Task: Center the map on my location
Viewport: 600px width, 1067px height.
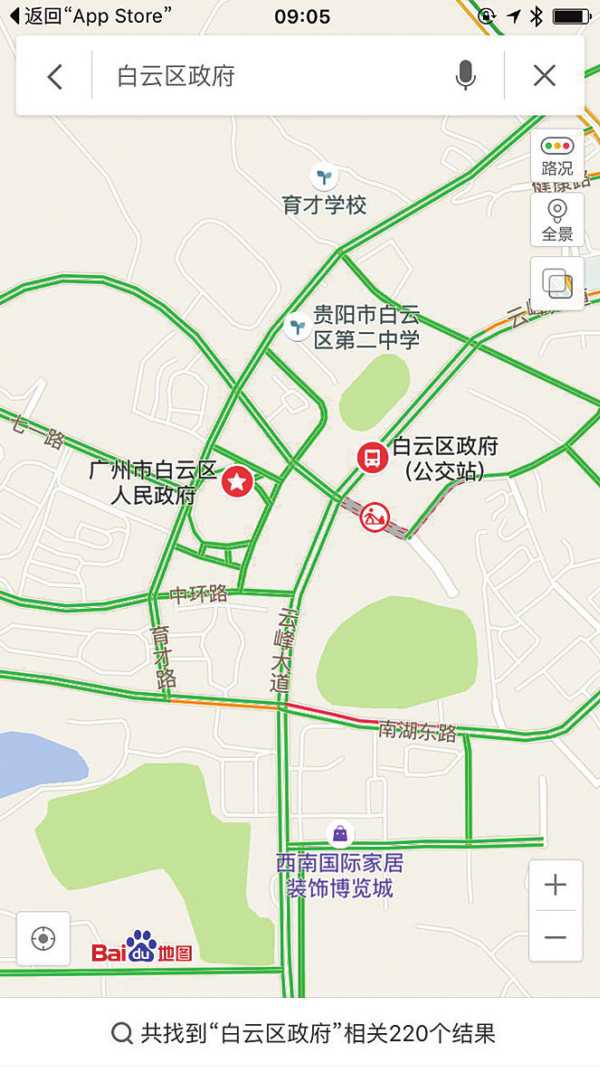Action: [43, 939]
